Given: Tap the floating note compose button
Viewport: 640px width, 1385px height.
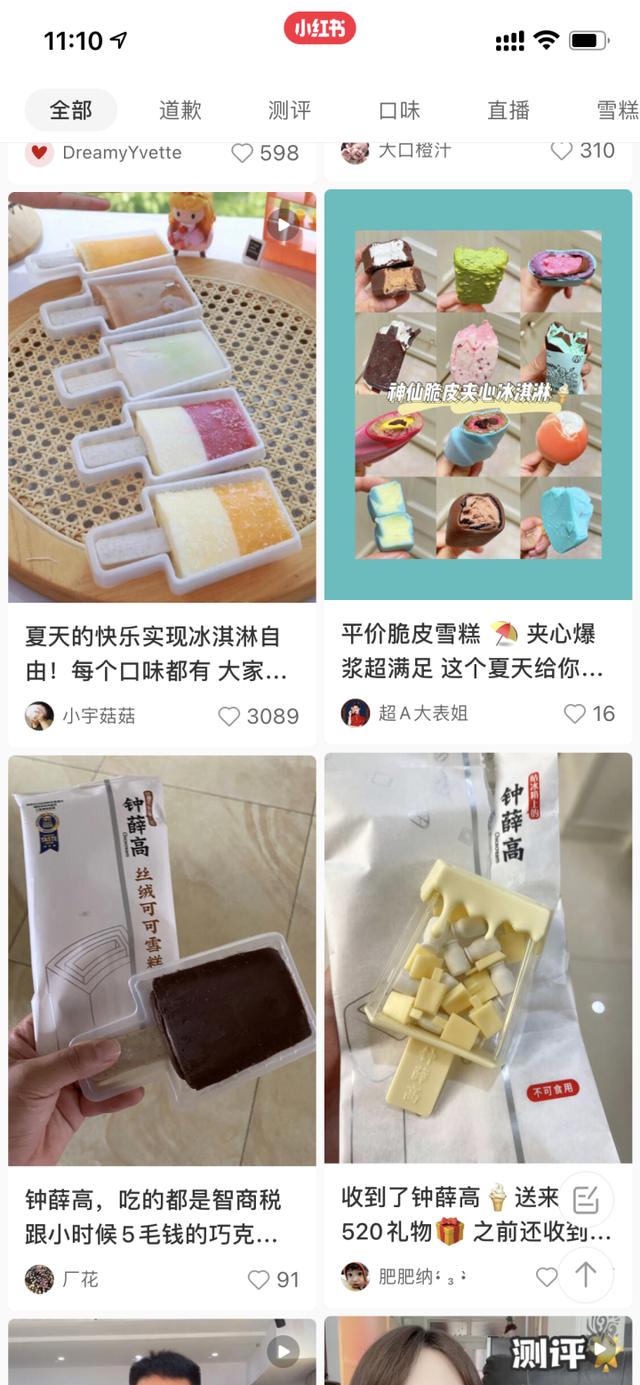Looking at the screenshot, I should 586,1200.
